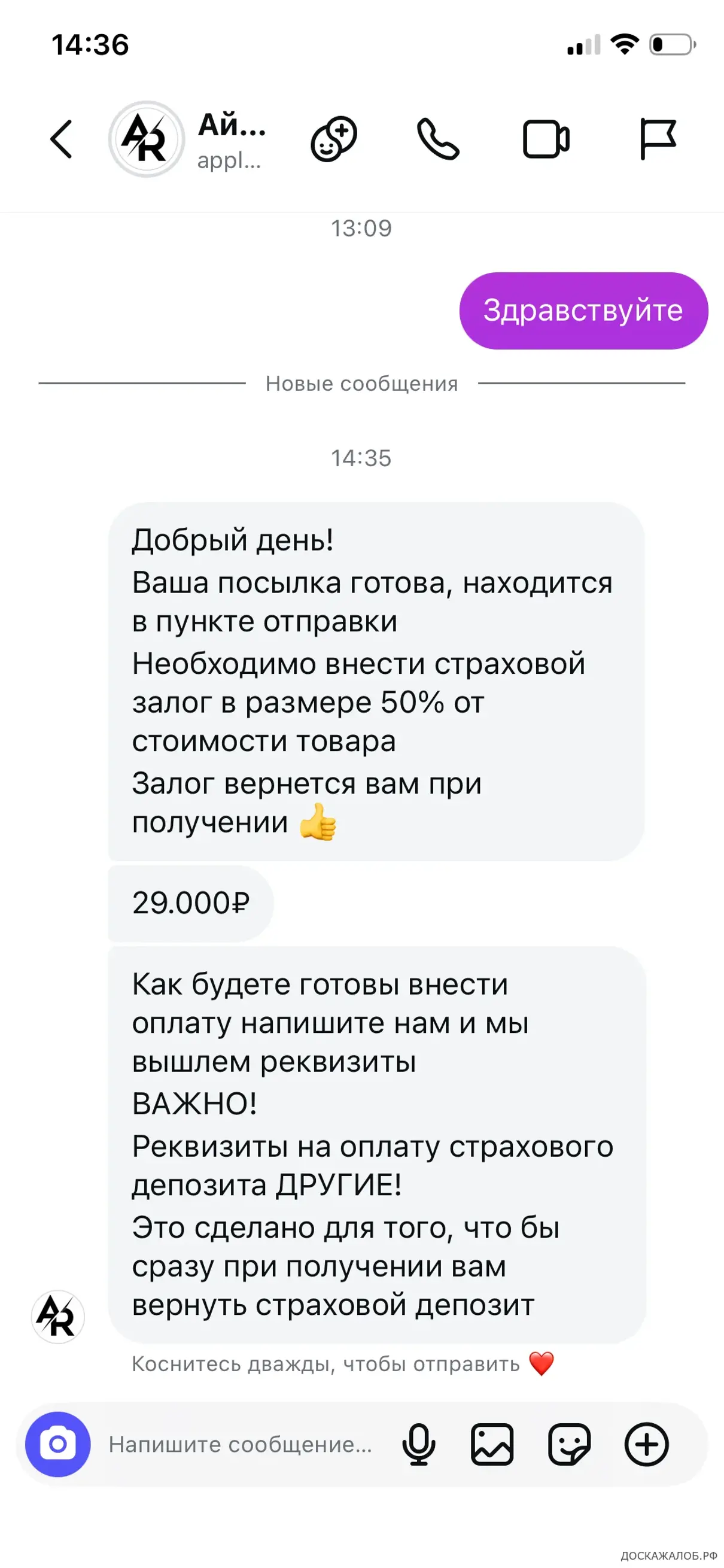Screen dimensions: 724x1568
Task: Open the camera from message bar
Action: tap(58, 1444)
